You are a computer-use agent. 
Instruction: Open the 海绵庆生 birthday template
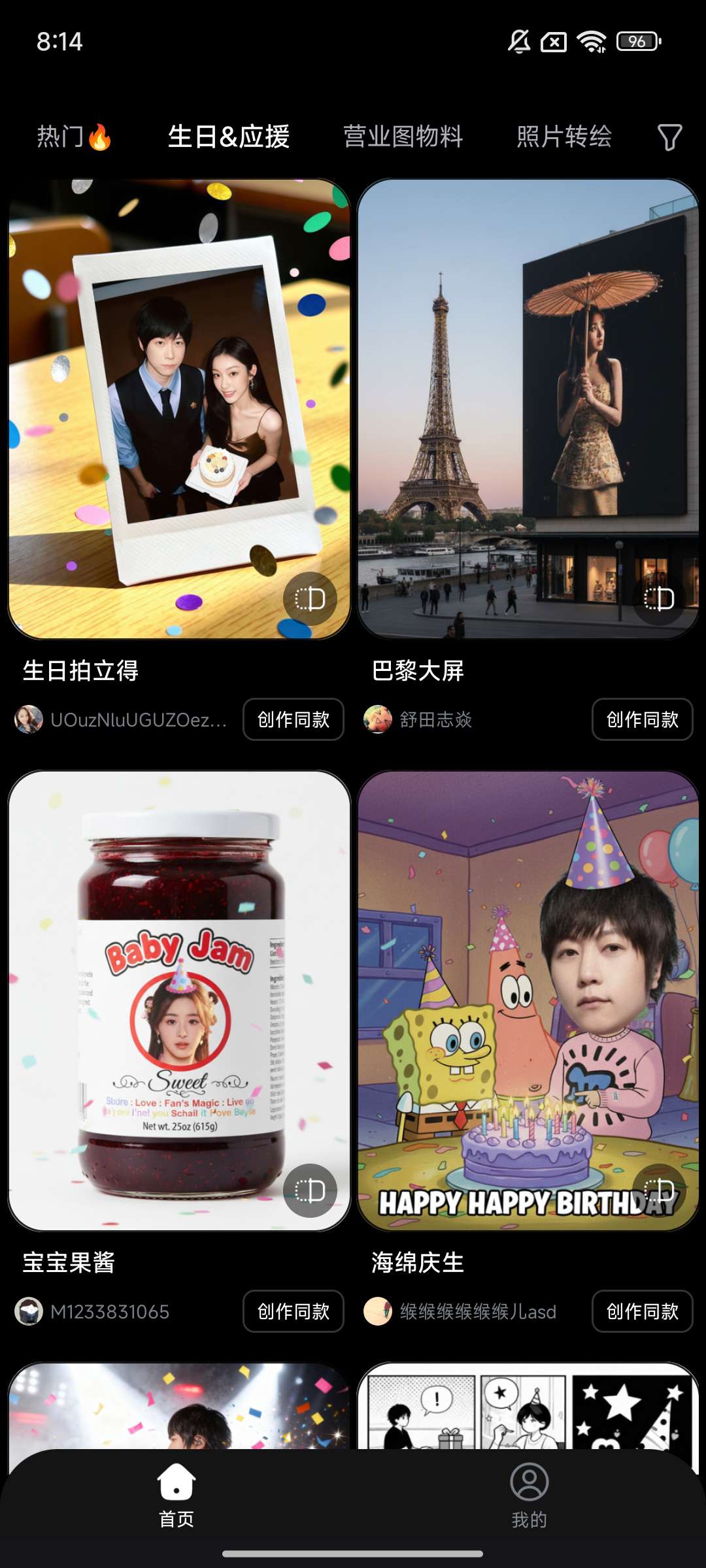tap(528, 1000)
